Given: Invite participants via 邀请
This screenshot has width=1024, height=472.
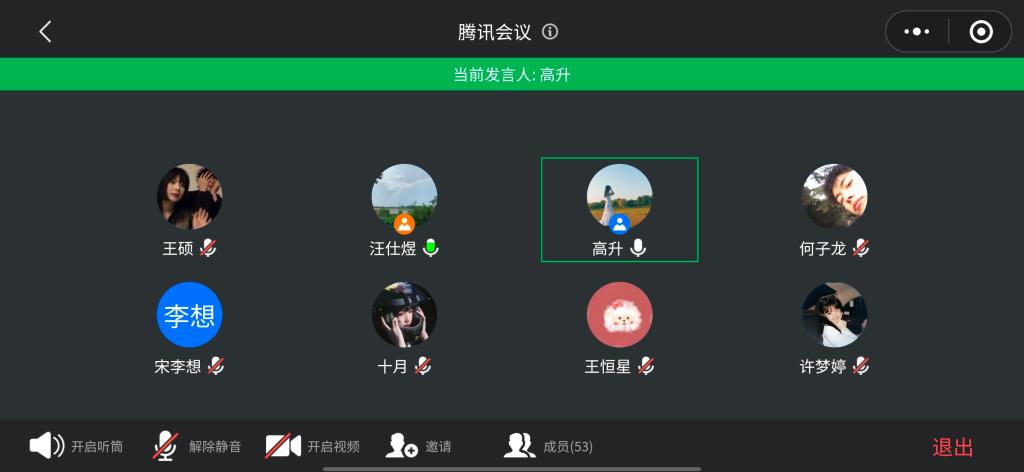Looking at the screenshot, I should click(419, 446).
